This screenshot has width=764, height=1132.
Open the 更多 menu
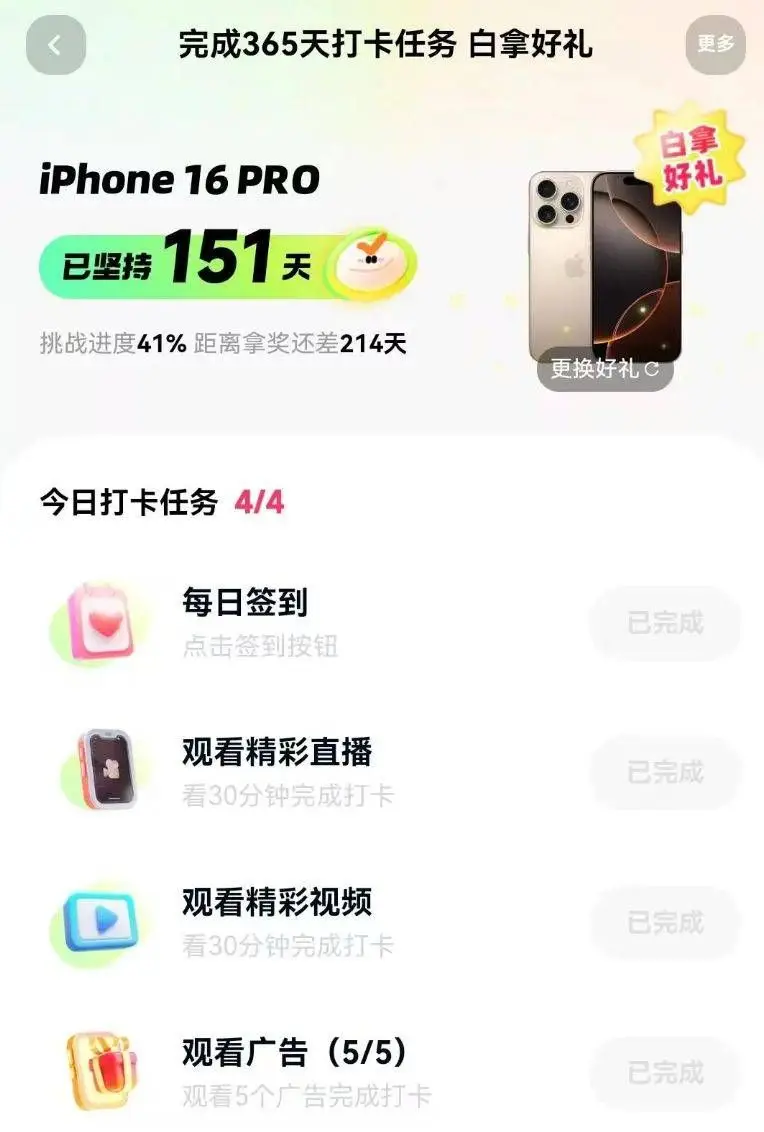click(716, 45)
